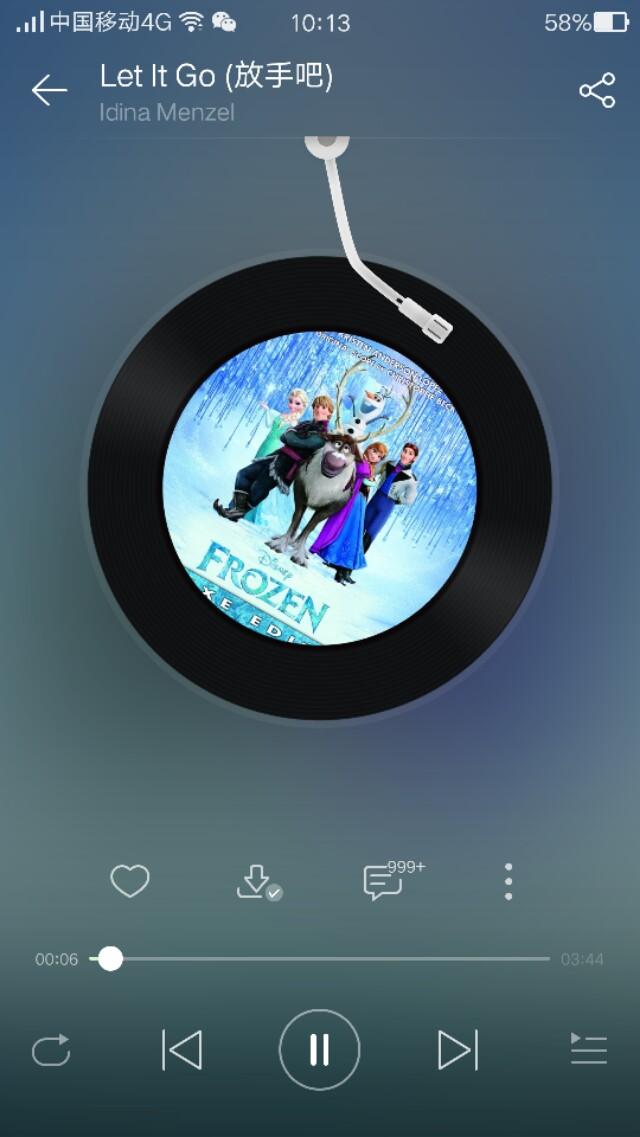
Task: Change the repeat playback mode
Action: 51,1050
